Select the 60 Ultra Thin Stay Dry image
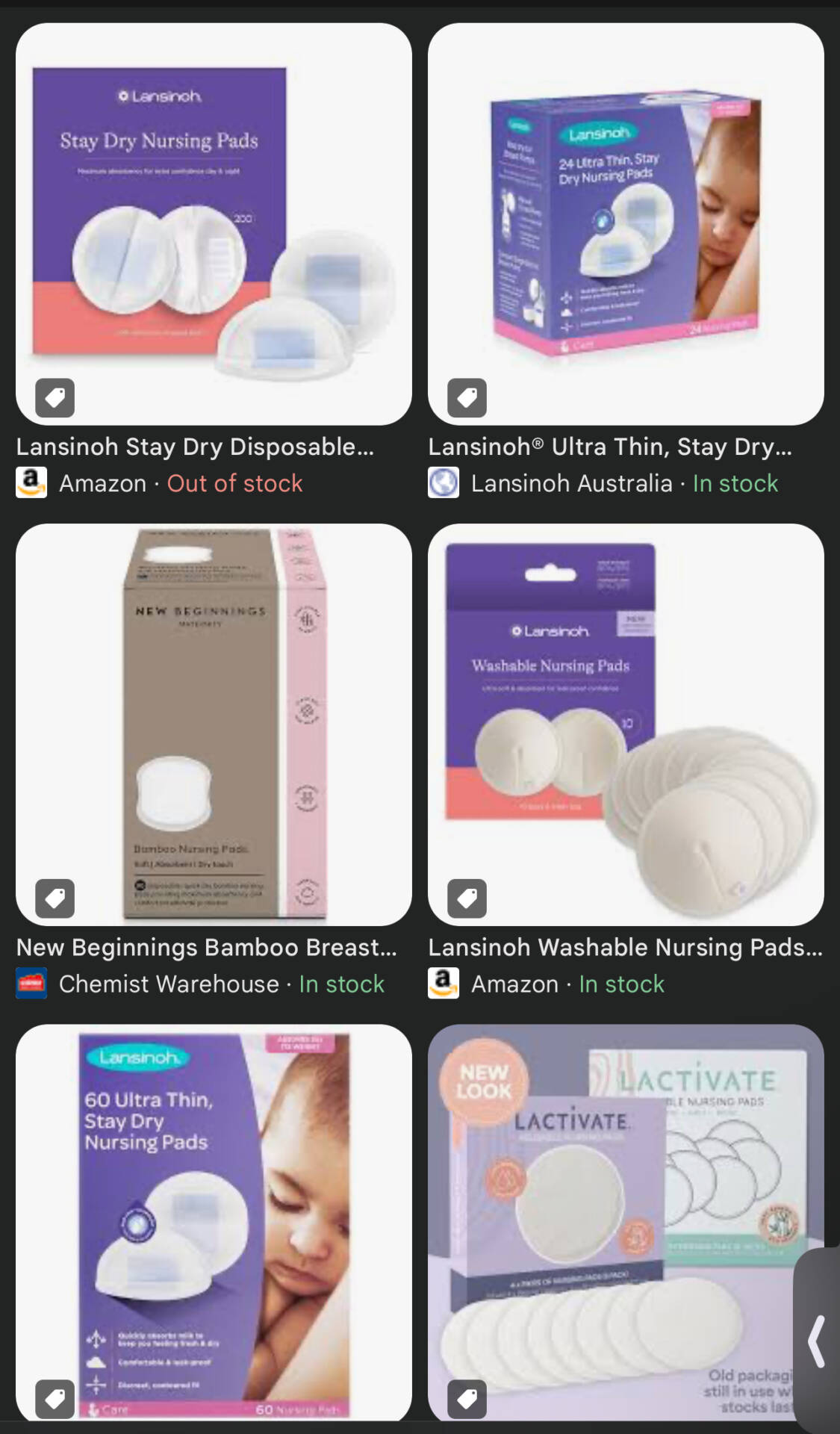 click(214, 1222)
